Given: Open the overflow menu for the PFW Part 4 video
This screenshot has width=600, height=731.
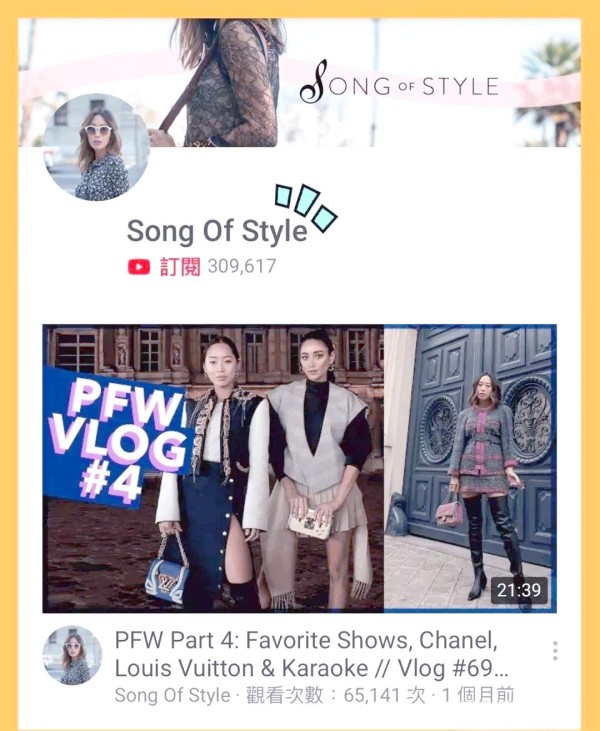Looking at the screenshot, I should pyautogui.click(x=555, y=651).
